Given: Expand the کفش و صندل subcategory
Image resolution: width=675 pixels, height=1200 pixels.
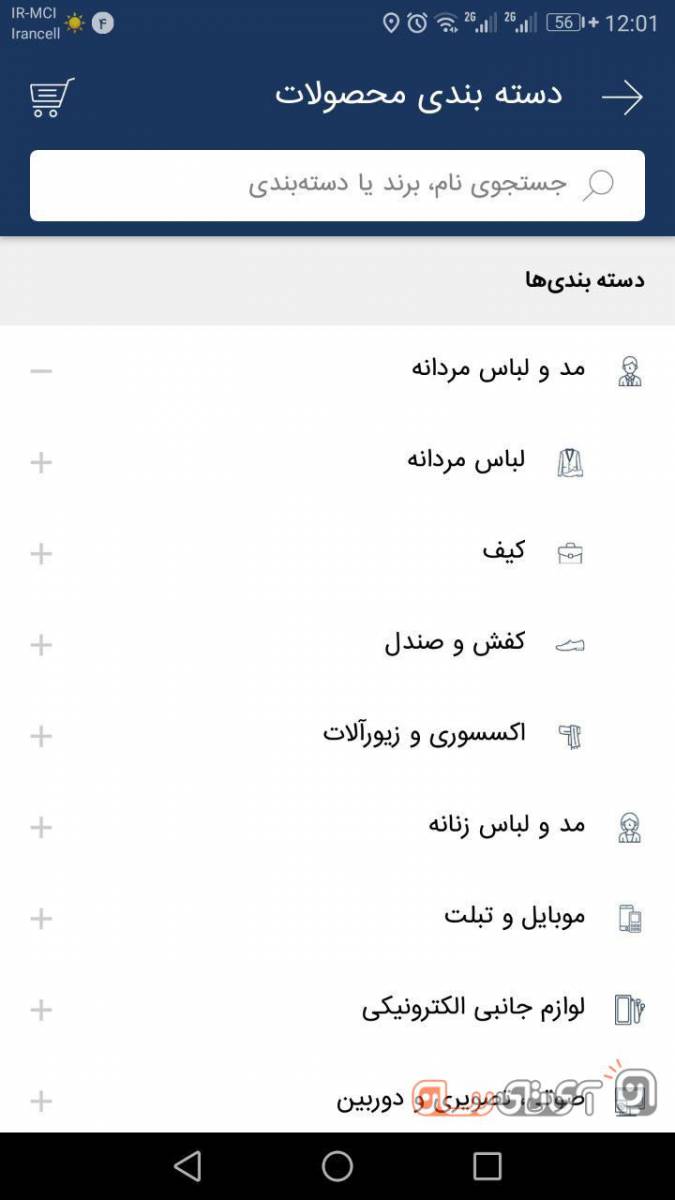Looking at the screenshot, I should coord(41,645).
